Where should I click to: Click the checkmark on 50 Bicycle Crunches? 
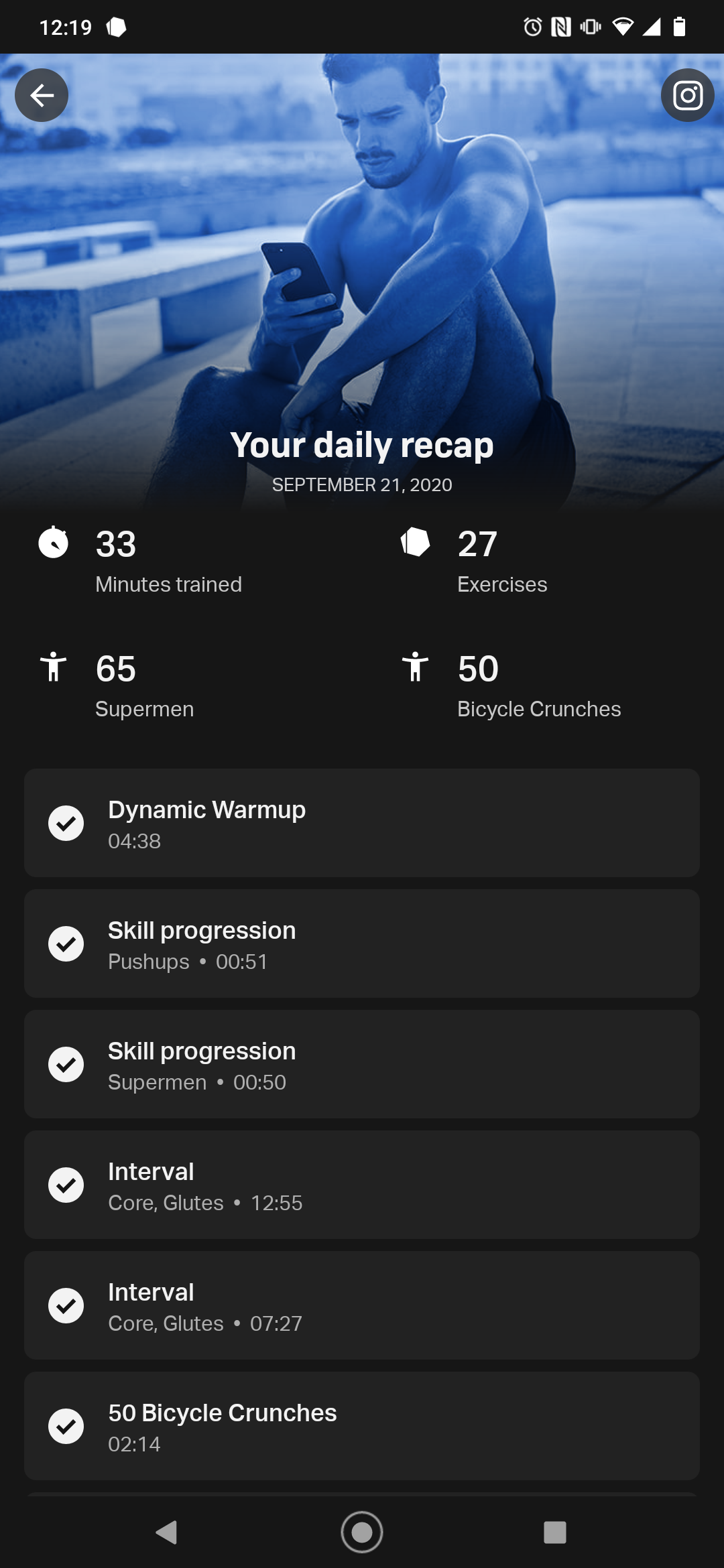[x=66, y=1426]
